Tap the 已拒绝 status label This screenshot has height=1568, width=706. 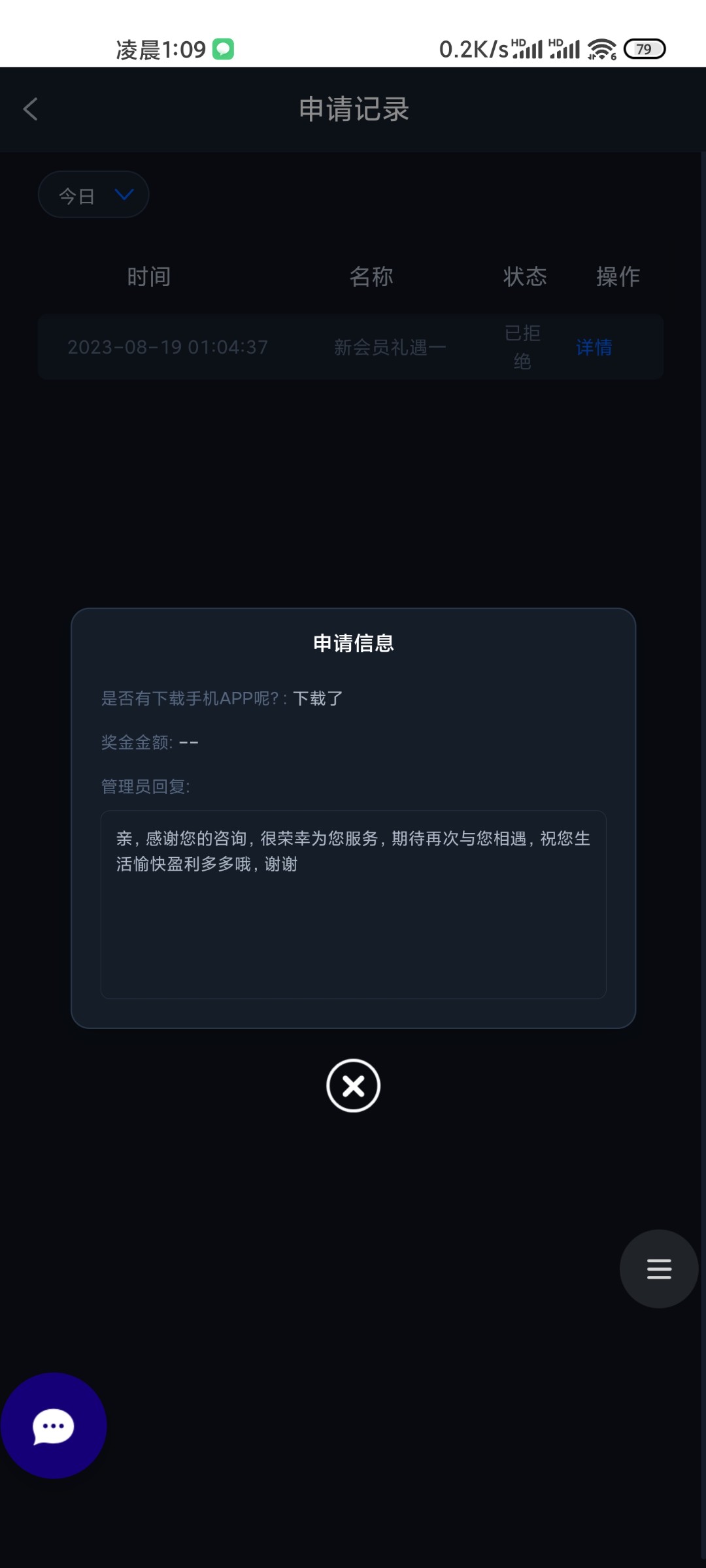tap(522, 347)
